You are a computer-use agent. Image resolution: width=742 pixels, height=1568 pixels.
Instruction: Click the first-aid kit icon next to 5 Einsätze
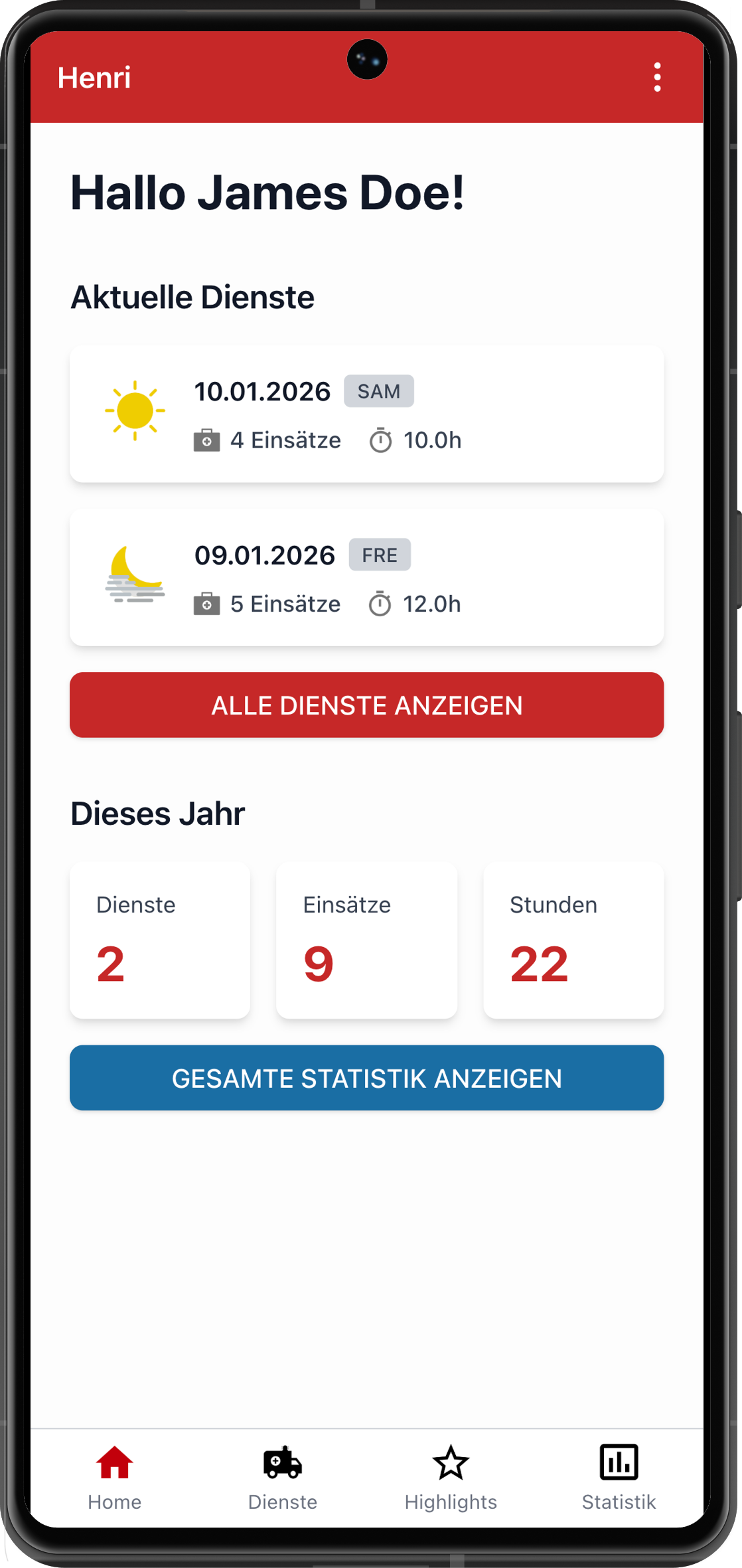click(x=206, y=604)
